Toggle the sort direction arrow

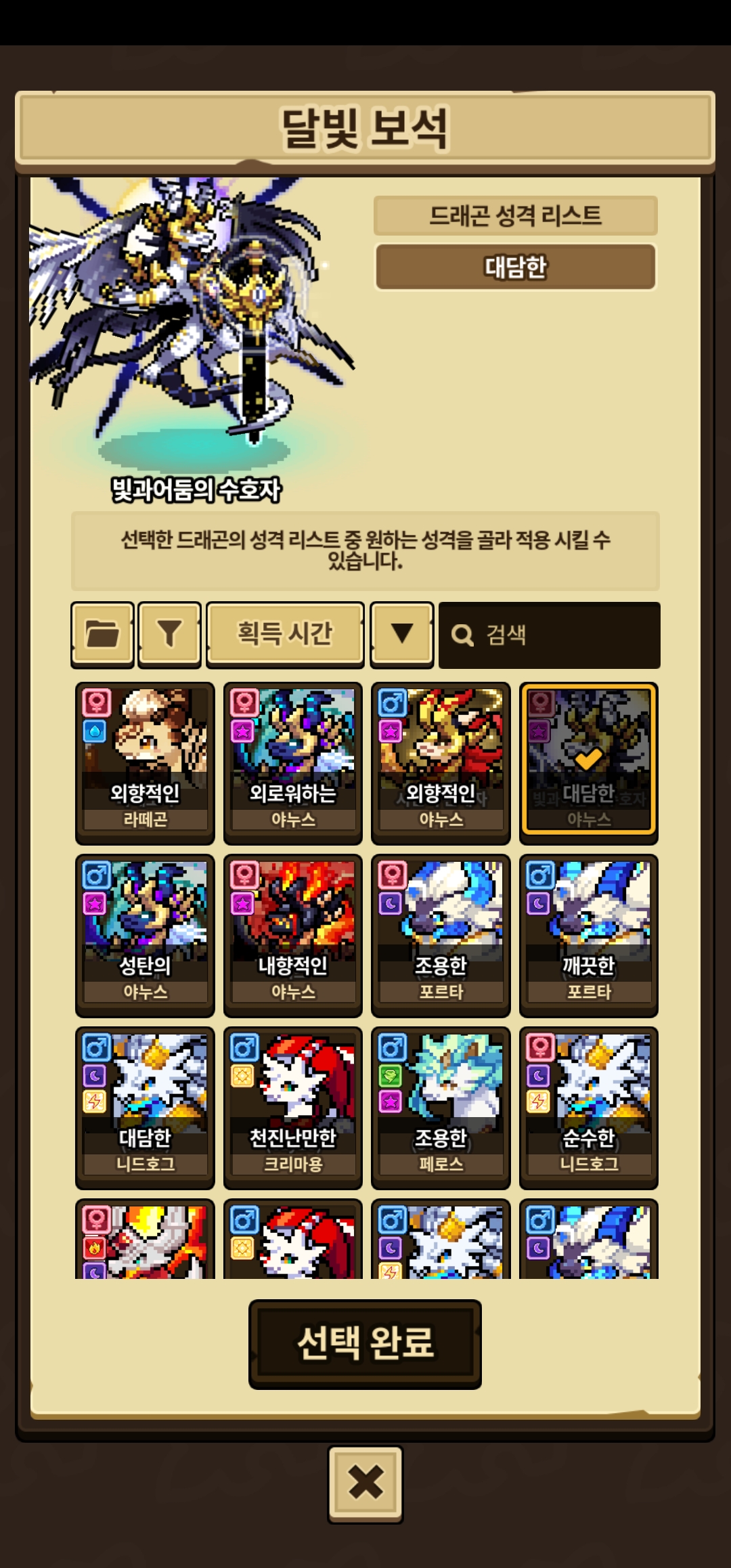click(402, 634)
